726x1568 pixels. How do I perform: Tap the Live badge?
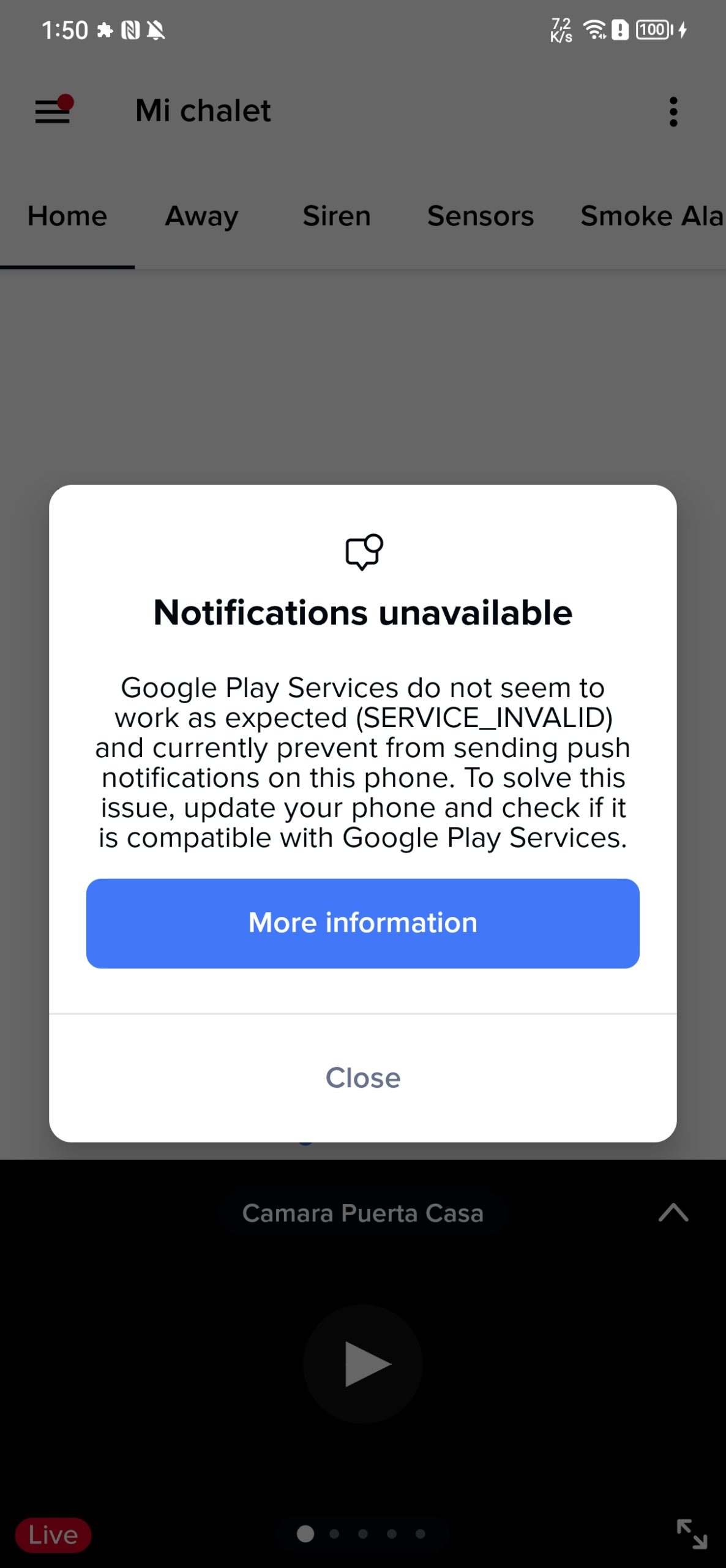point(53,1535)
